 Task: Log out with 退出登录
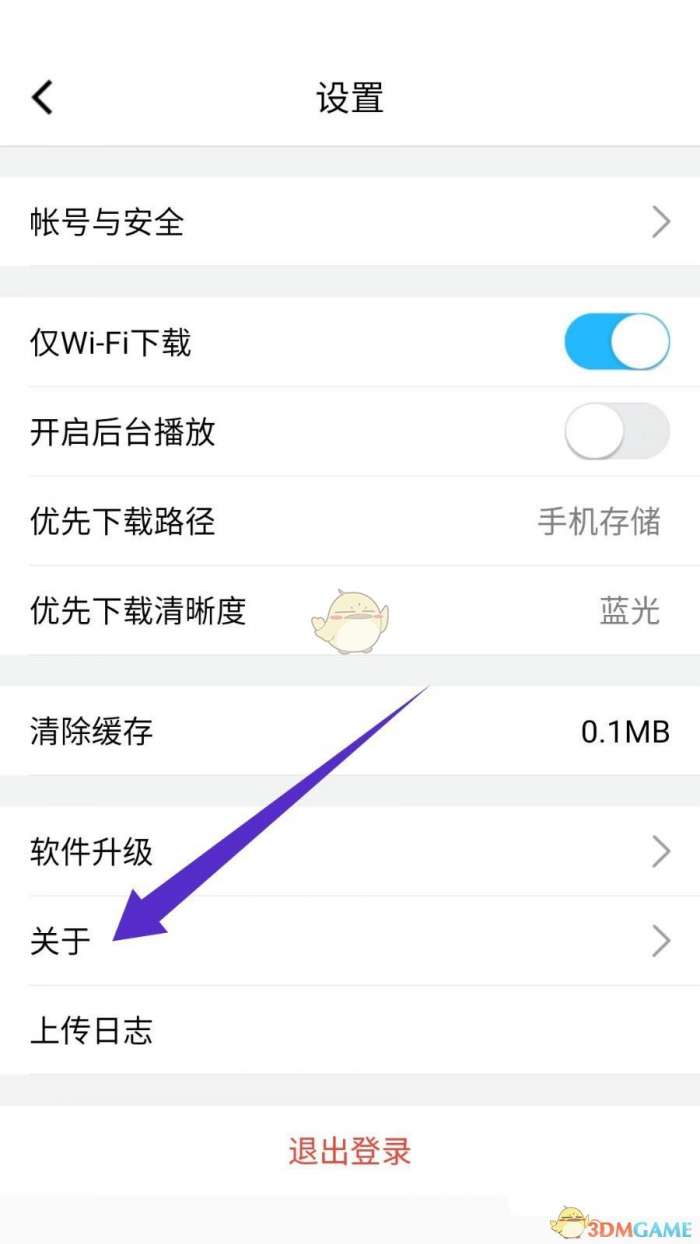pyautogui.click(x=350, y=1151)
